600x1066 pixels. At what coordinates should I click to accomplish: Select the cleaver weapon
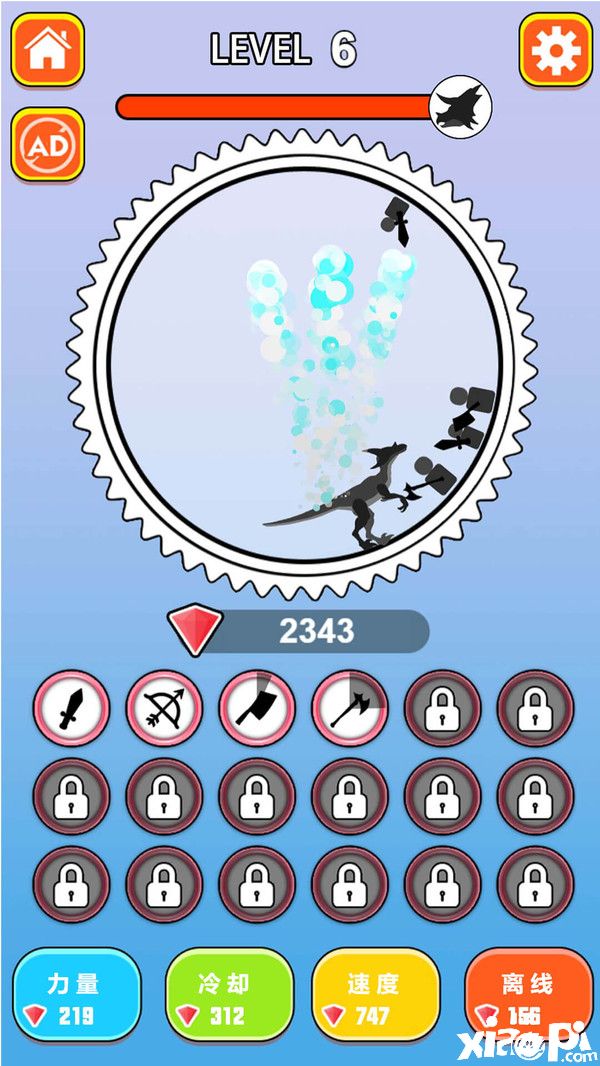tap(257, 708)
